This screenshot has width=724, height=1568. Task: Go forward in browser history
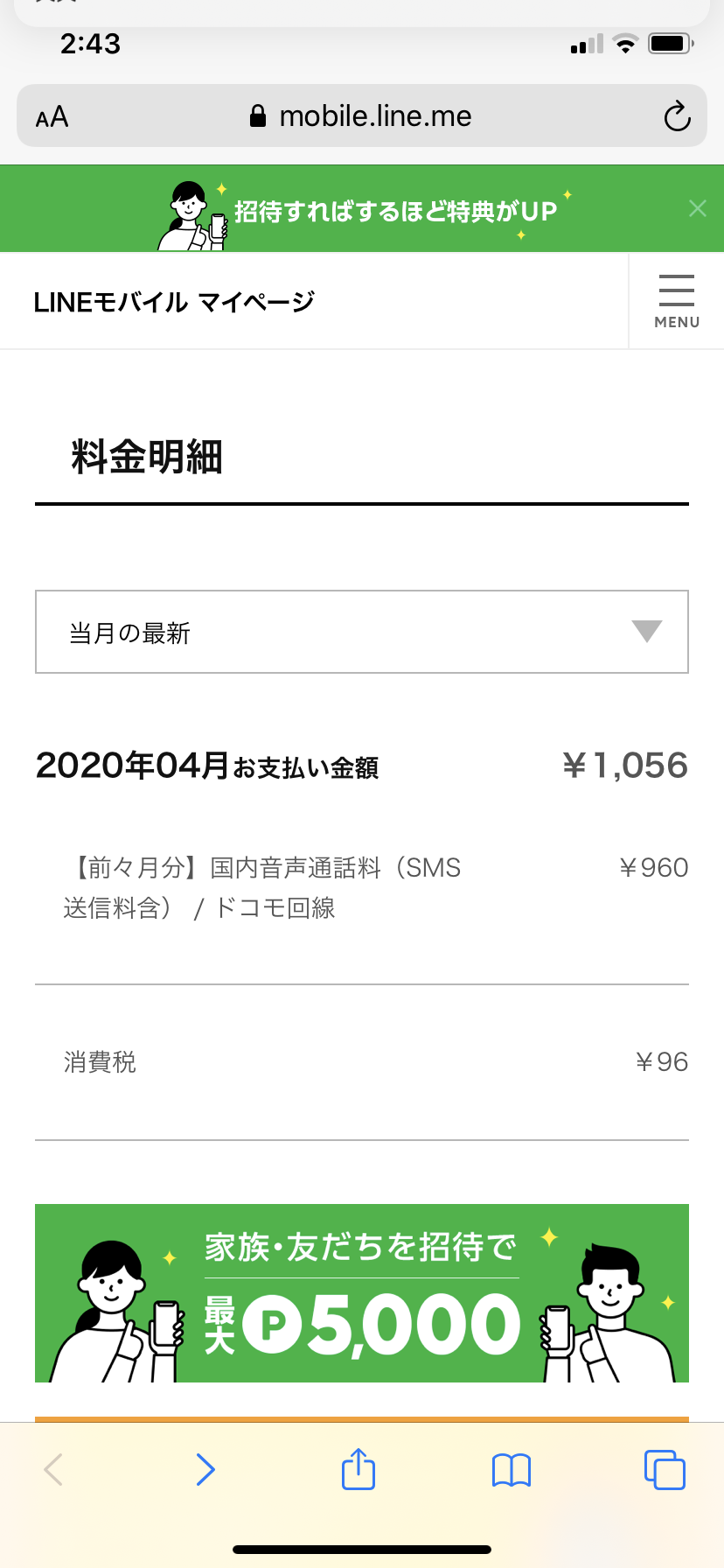coord(205,1470)
